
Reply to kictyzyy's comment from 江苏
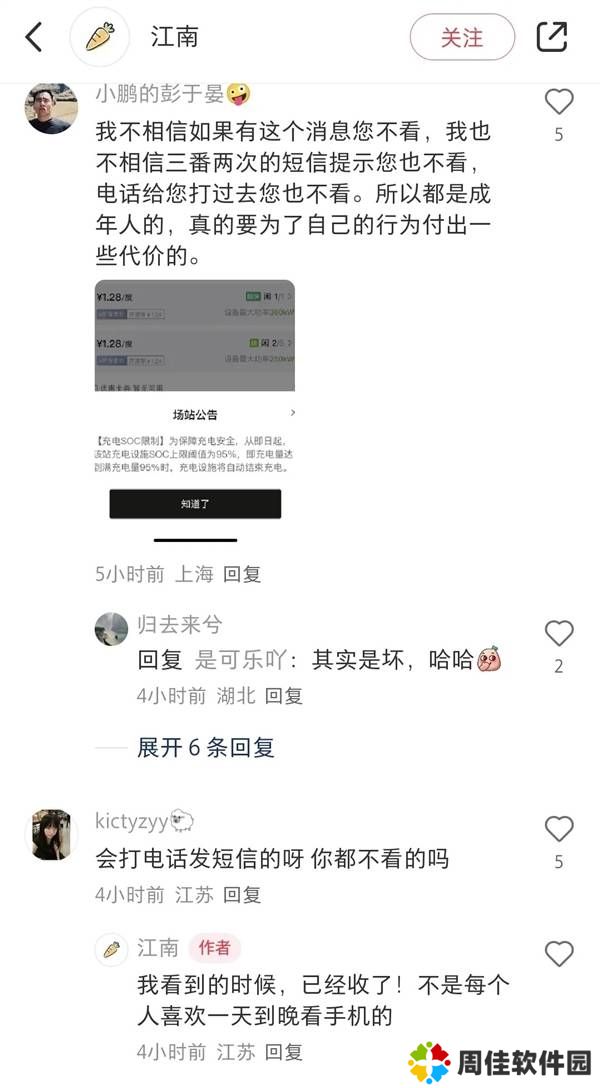pos(242,895)
